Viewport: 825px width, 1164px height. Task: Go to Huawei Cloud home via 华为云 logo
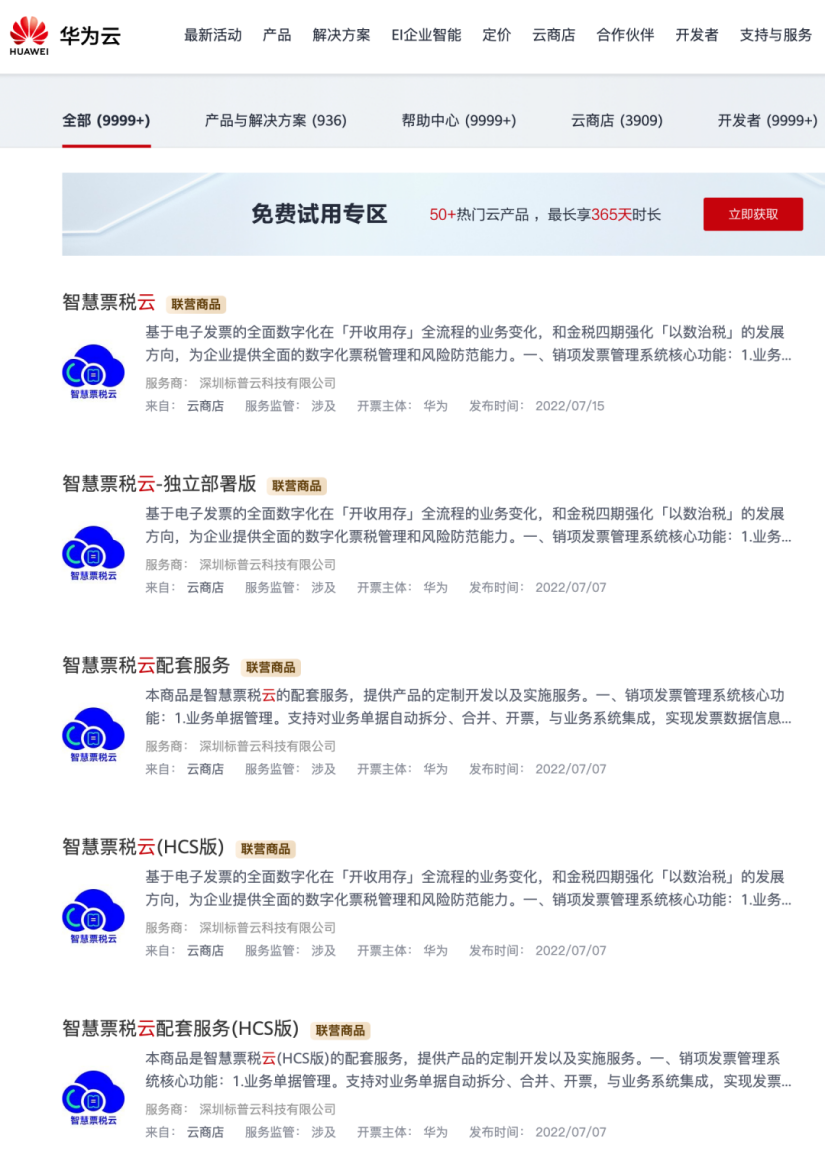[66, 36]
